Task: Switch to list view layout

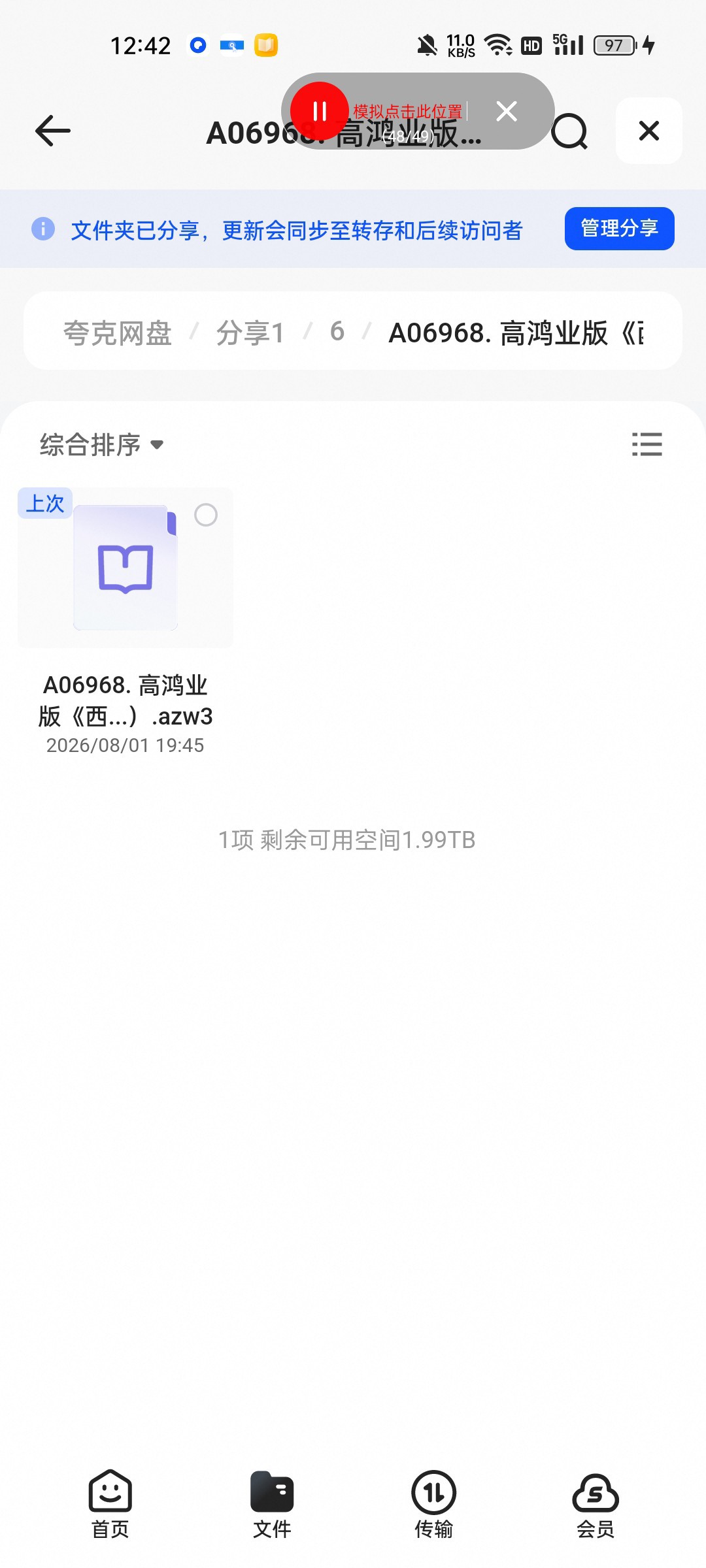Action: pyautogui.click(x=647, y=444)
